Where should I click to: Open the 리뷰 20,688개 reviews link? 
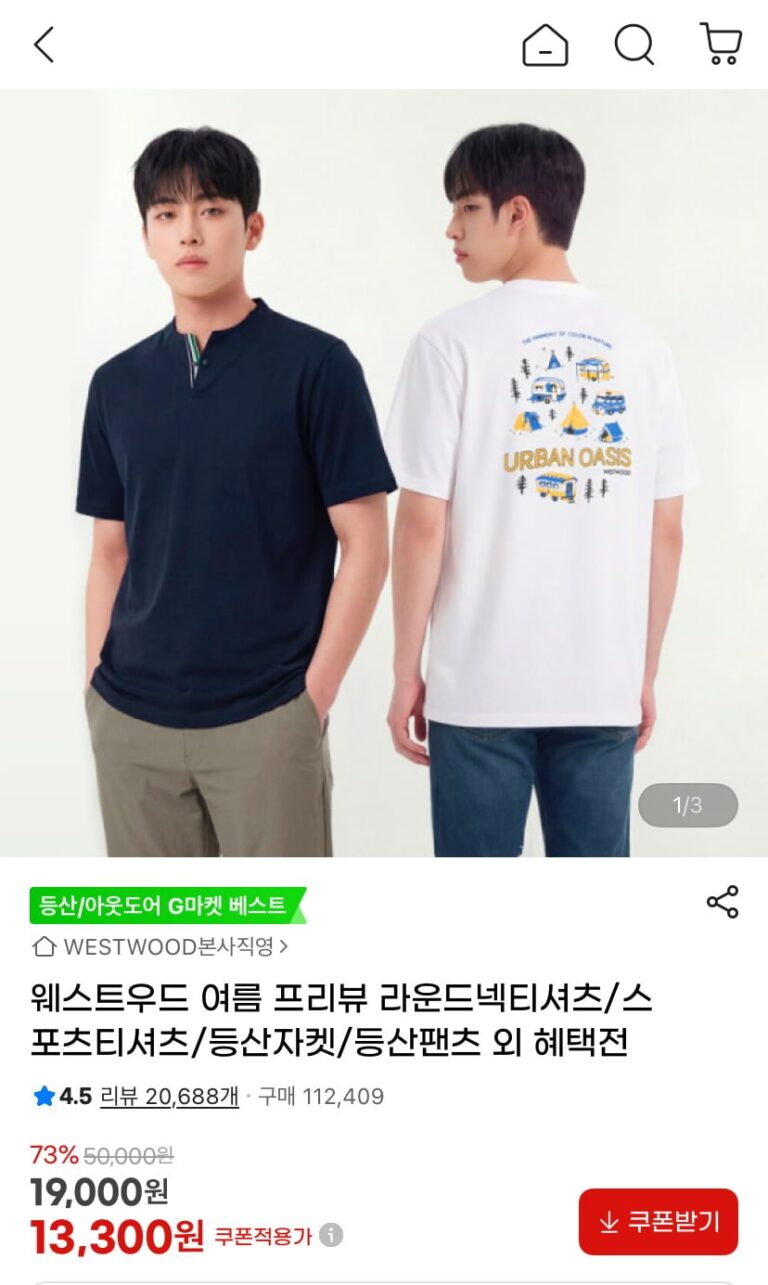(x=169, y=1096)
